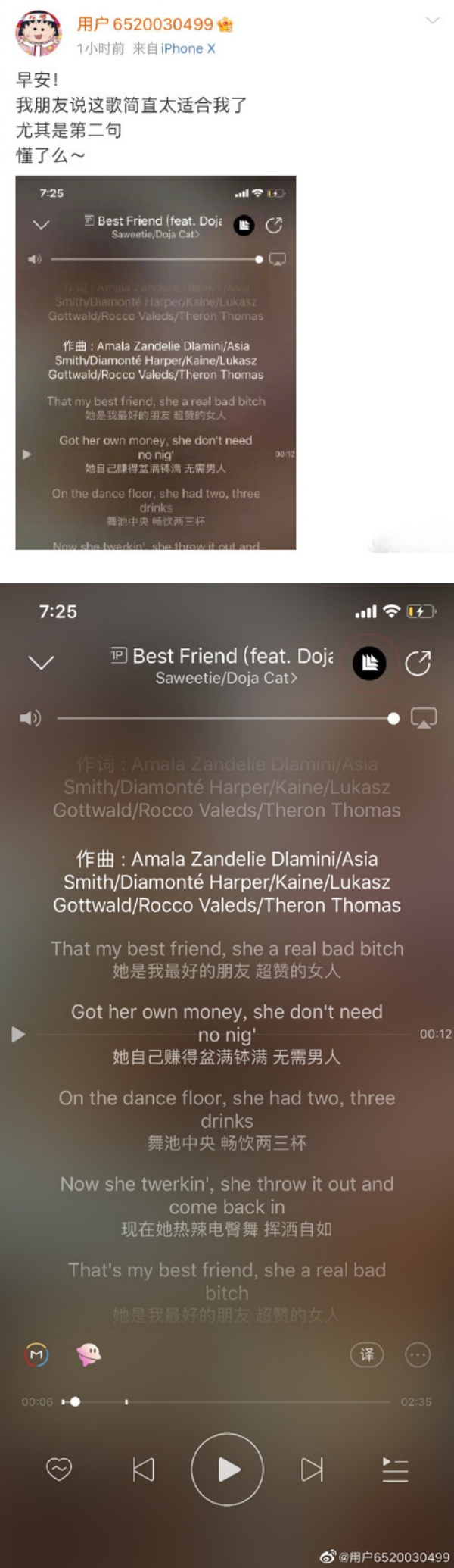Open the 用户6520030499 profile name link

pyautogui.click(x=145, y=24)
